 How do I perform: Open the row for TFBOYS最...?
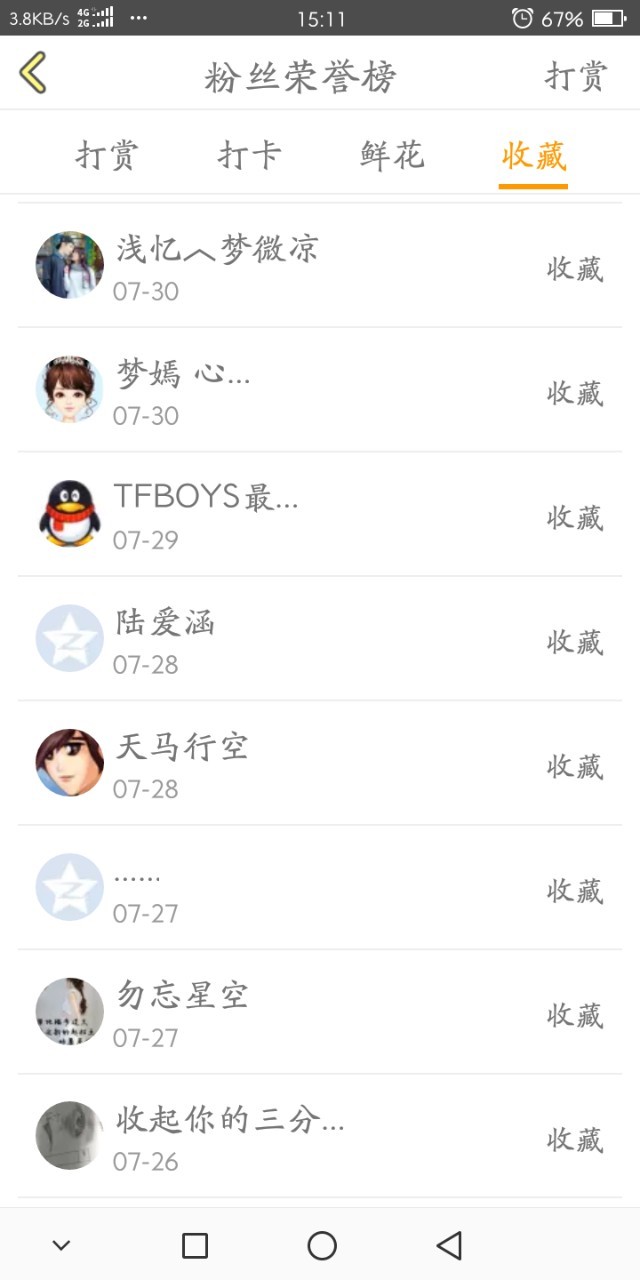point(320,514)
